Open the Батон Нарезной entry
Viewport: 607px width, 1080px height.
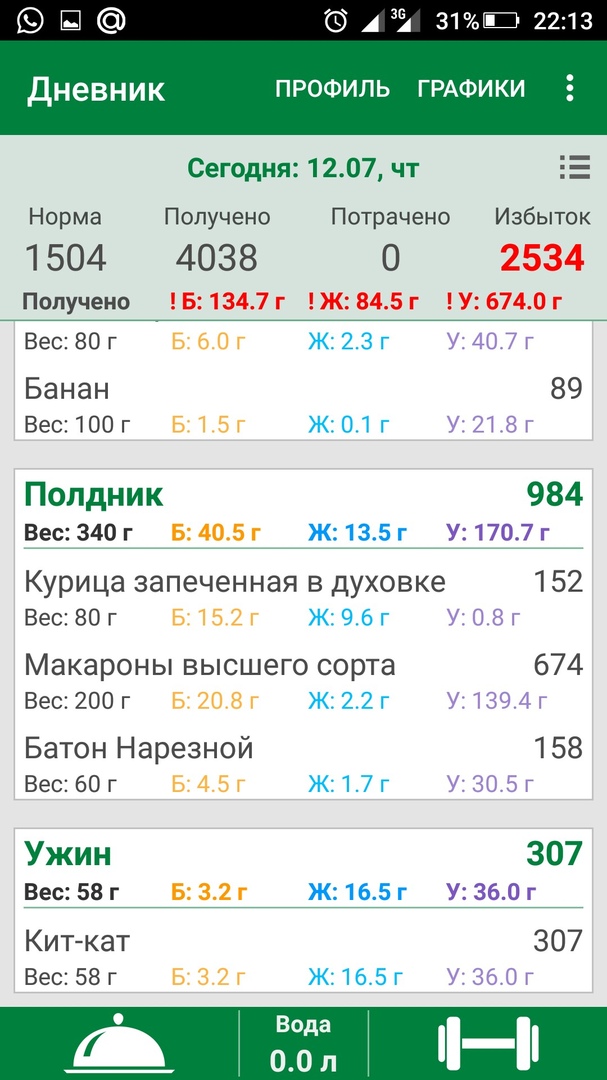tap(303, 763)
